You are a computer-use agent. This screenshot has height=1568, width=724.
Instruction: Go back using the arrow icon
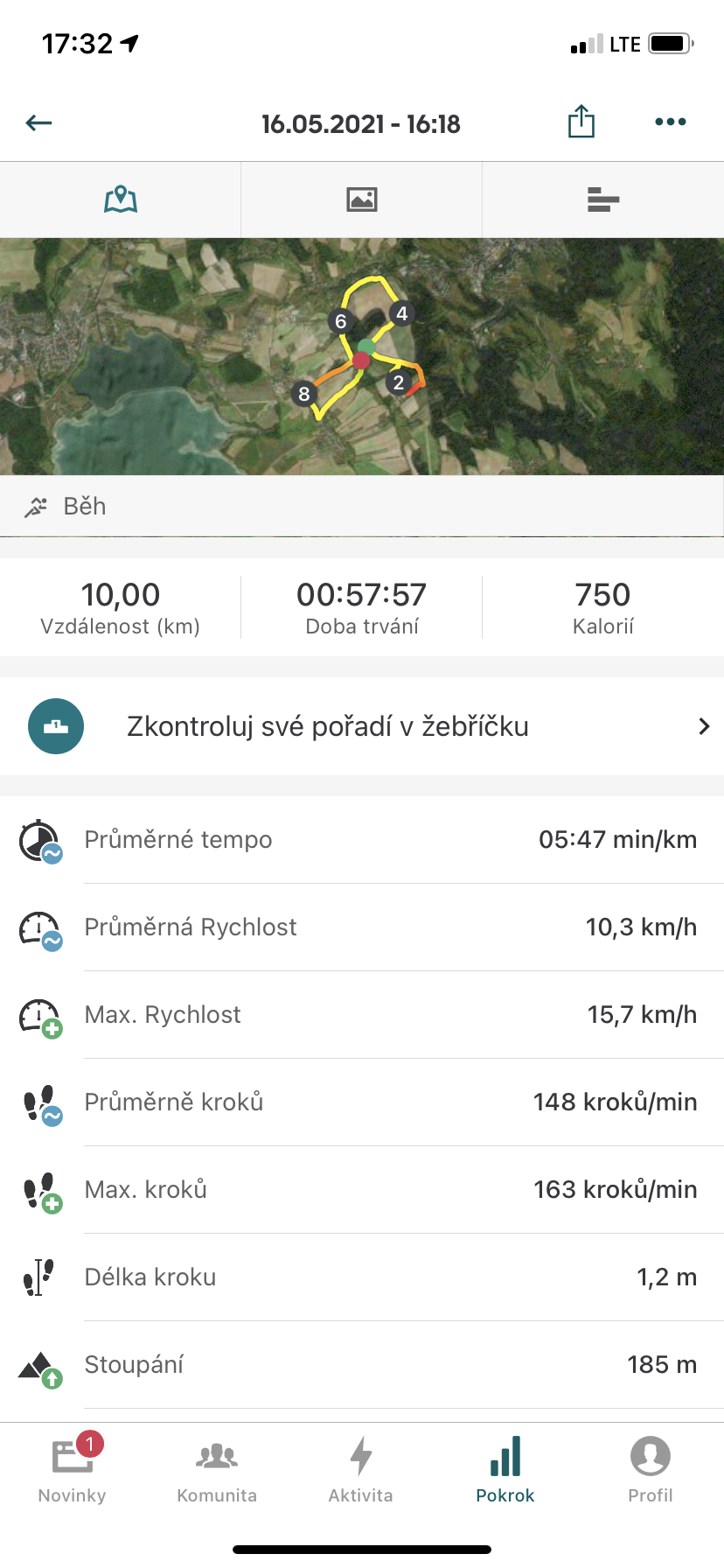(x=39, y=123)
